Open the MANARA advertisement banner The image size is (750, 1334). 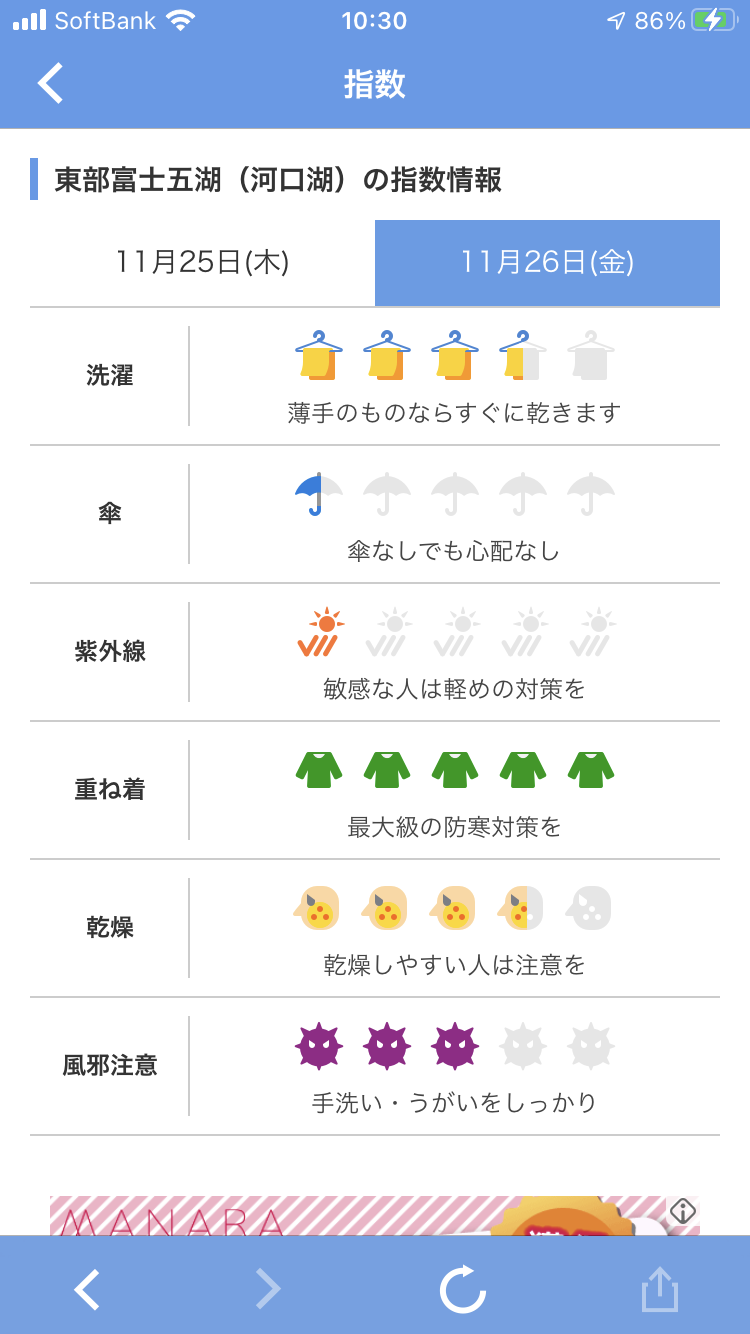[x=375, y=1216]
